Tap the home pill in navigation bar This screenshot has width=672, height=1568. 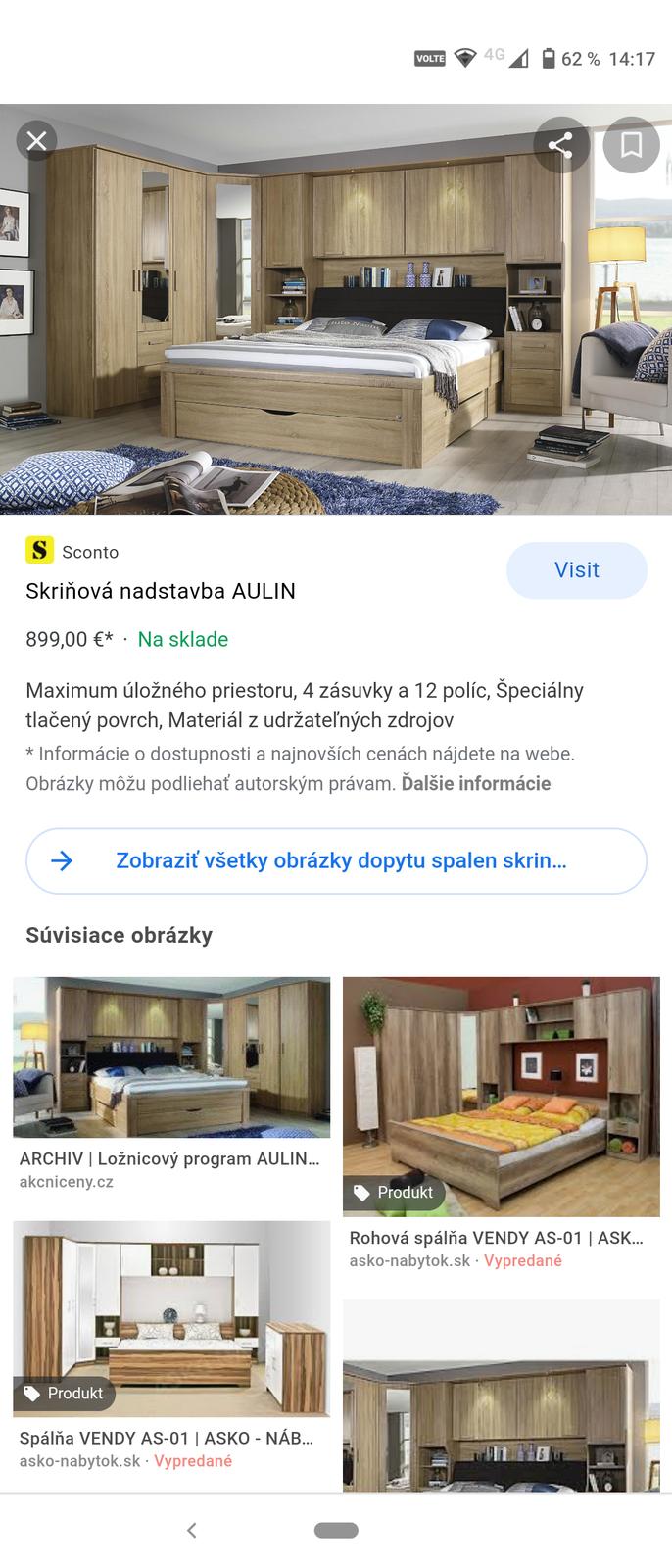point(336,1530)
